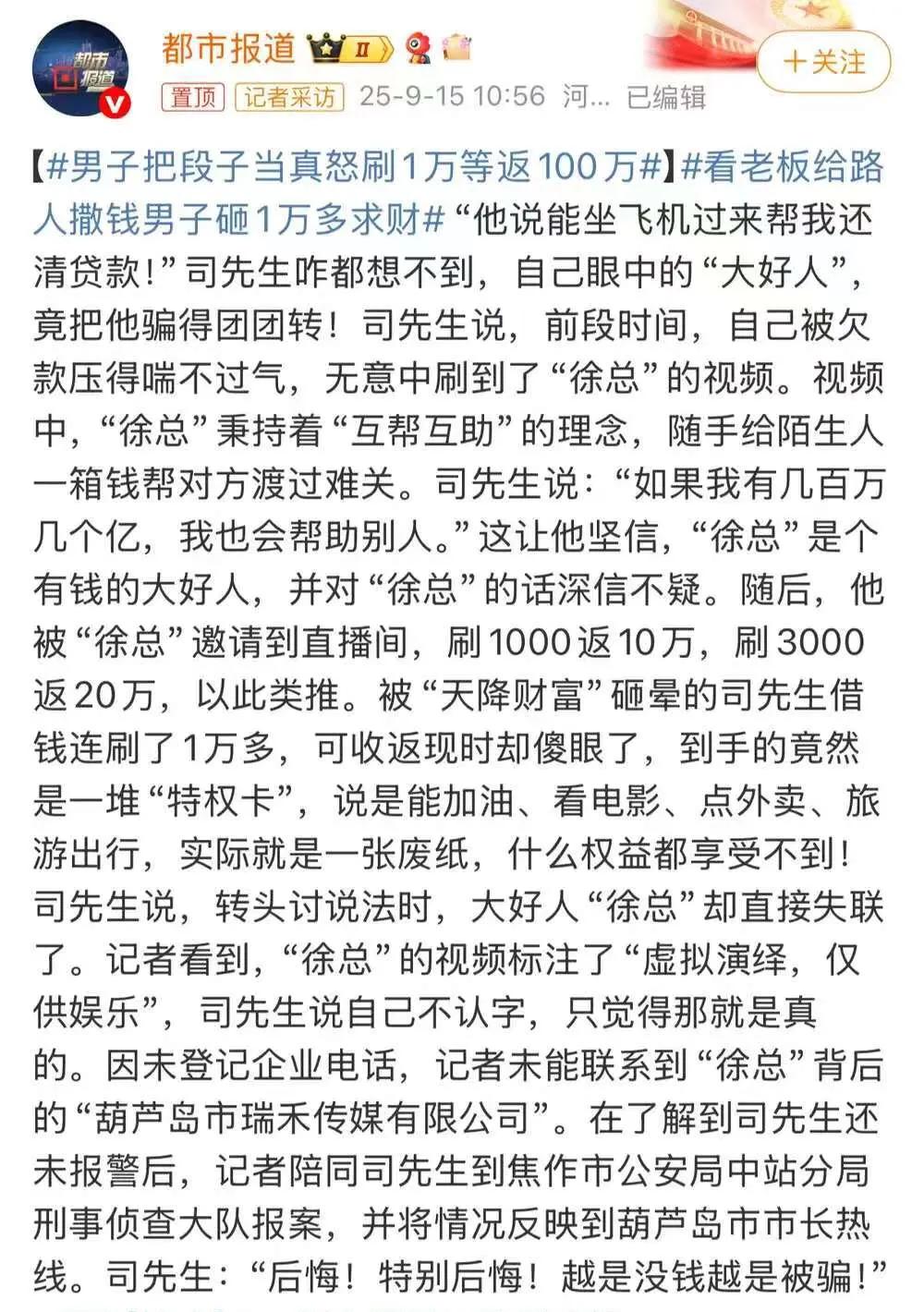View the 已编辑 edit history

pos(666,96)
